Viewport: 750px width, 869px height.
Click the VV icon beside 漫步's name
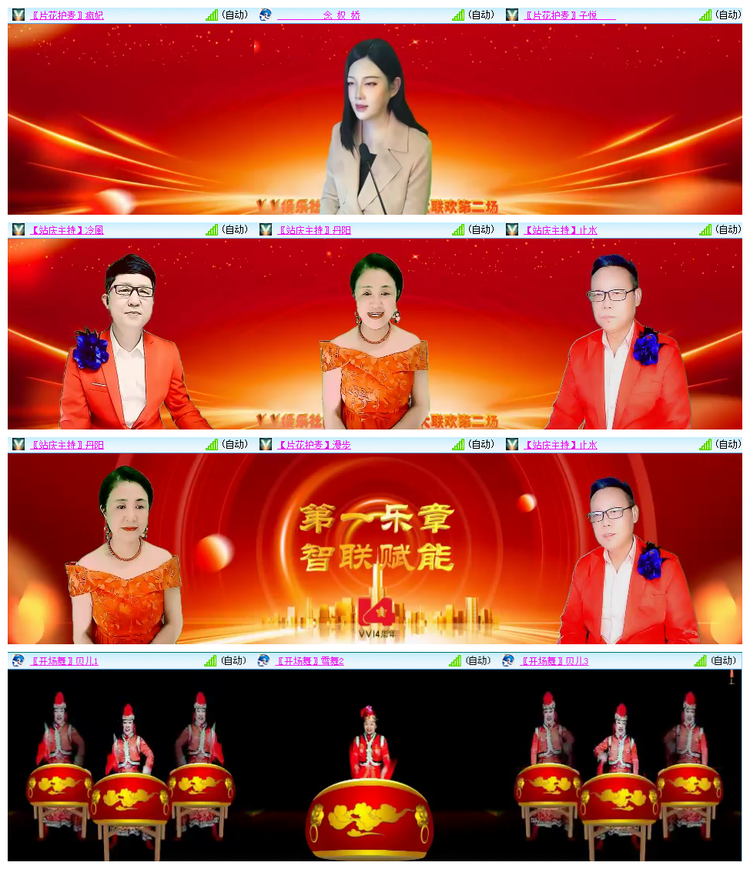point(264,443)
